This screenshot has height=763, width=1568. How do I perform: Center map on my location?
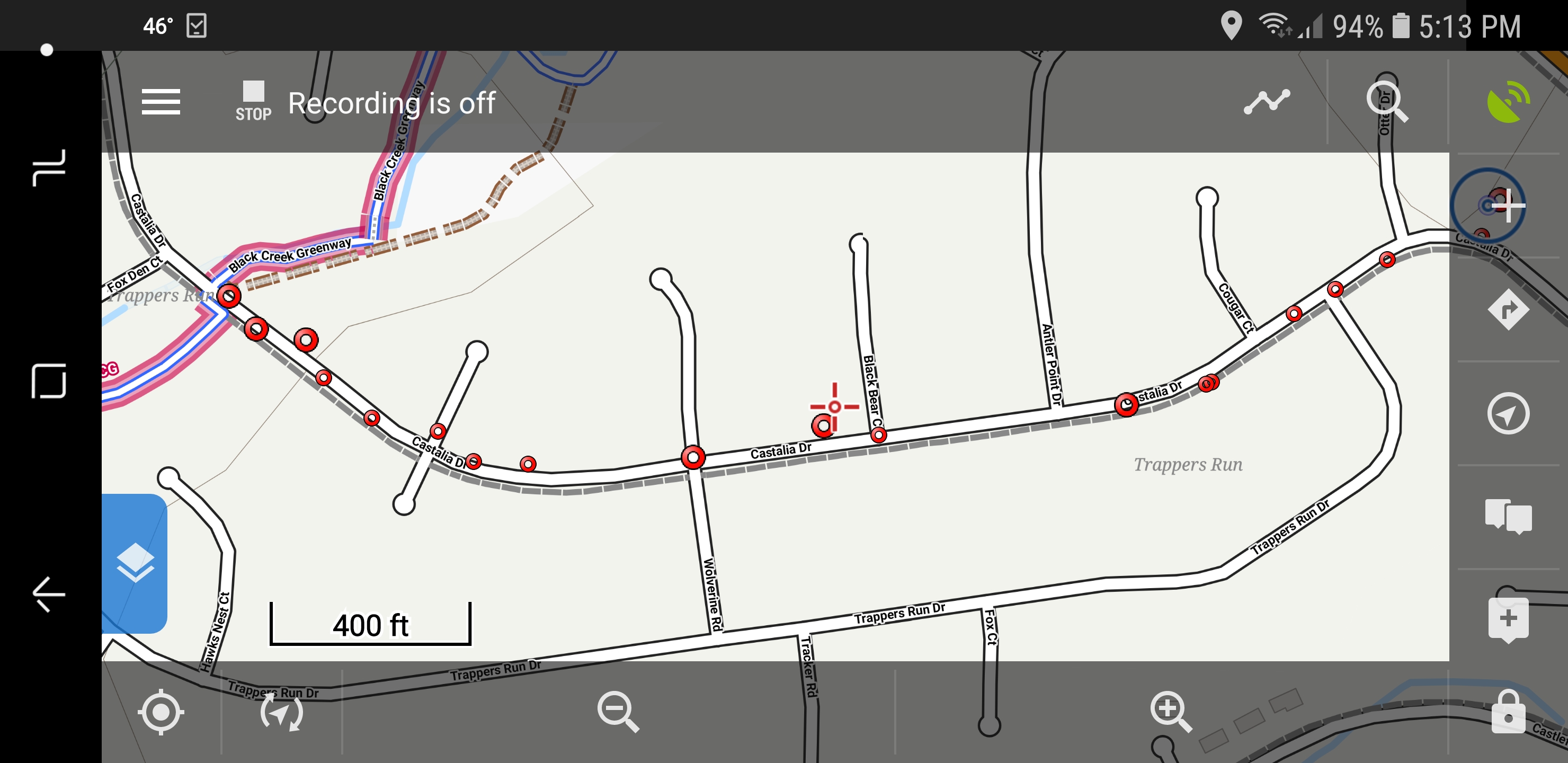pyautogui.click(x=161, y=711)
